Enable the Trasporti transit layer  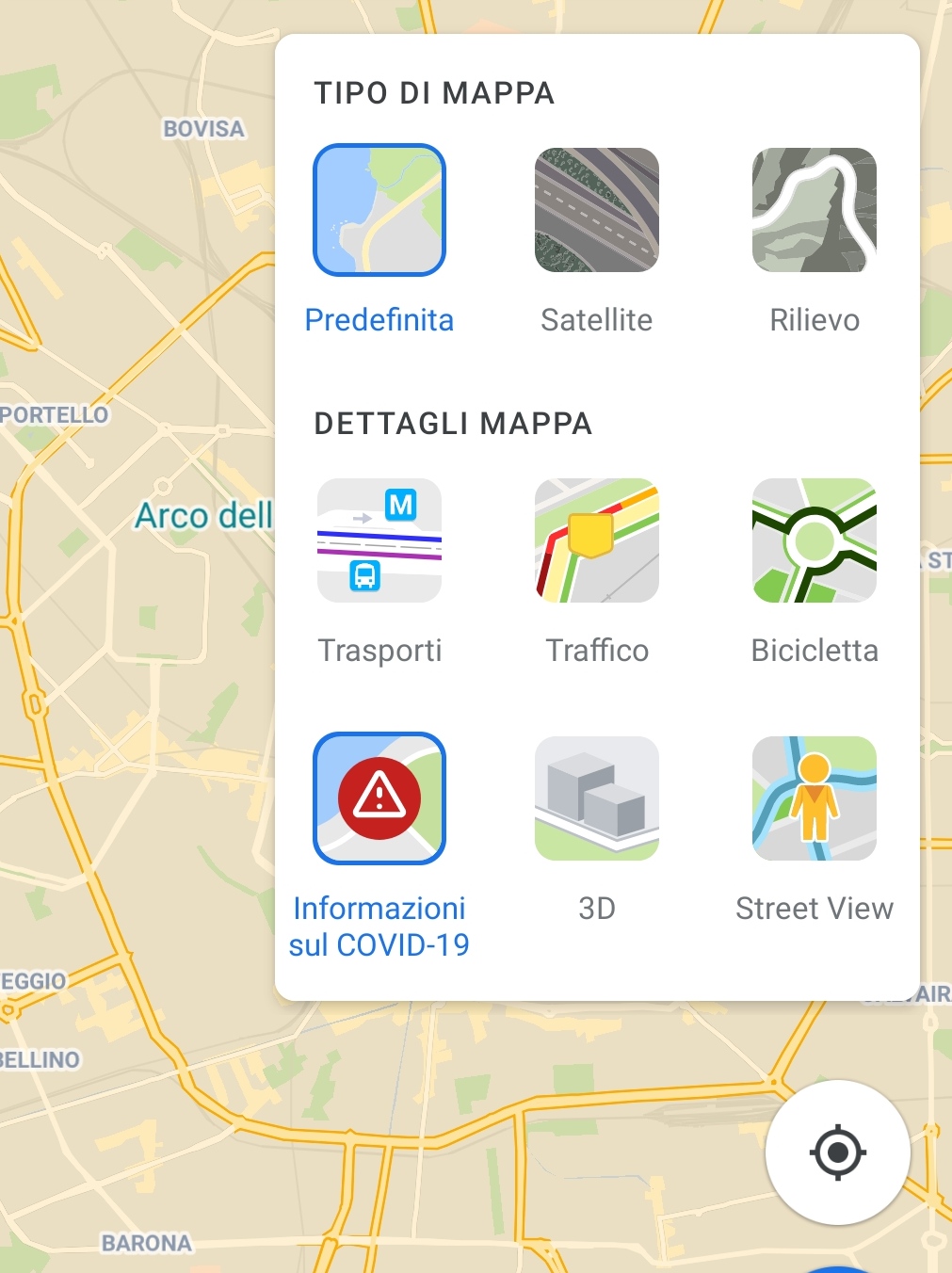(x=379, y=540)
